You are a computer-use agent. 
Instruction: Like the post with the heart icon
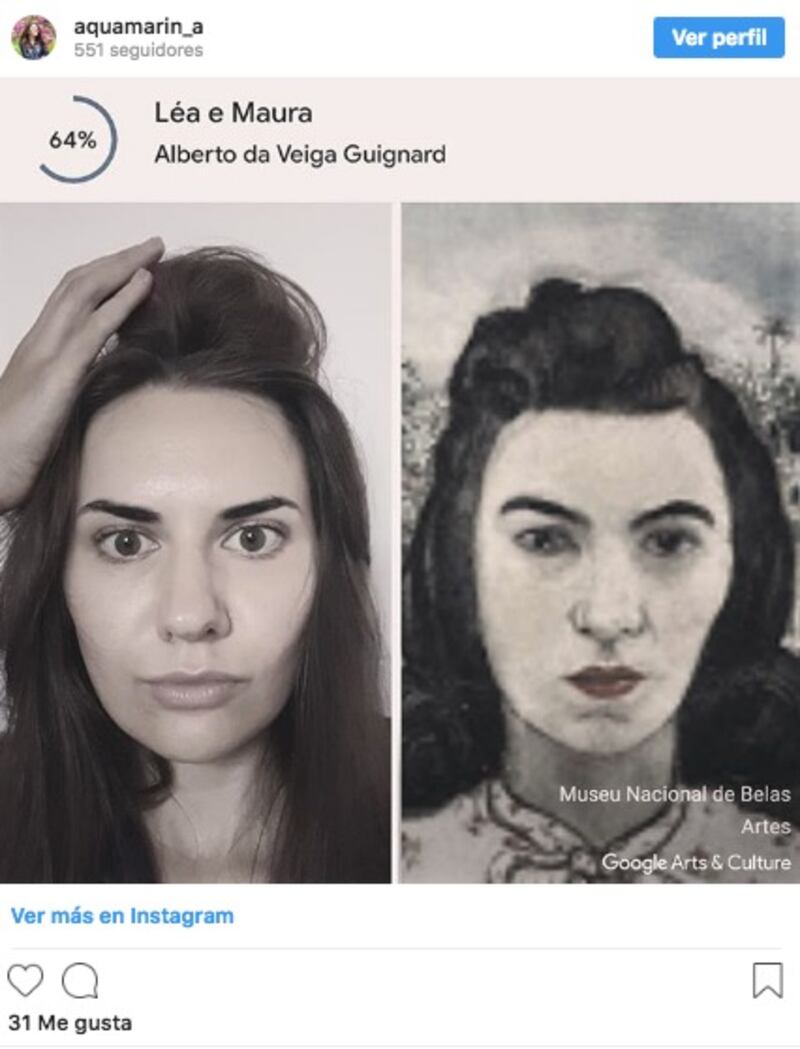click(x=26, y=980)
